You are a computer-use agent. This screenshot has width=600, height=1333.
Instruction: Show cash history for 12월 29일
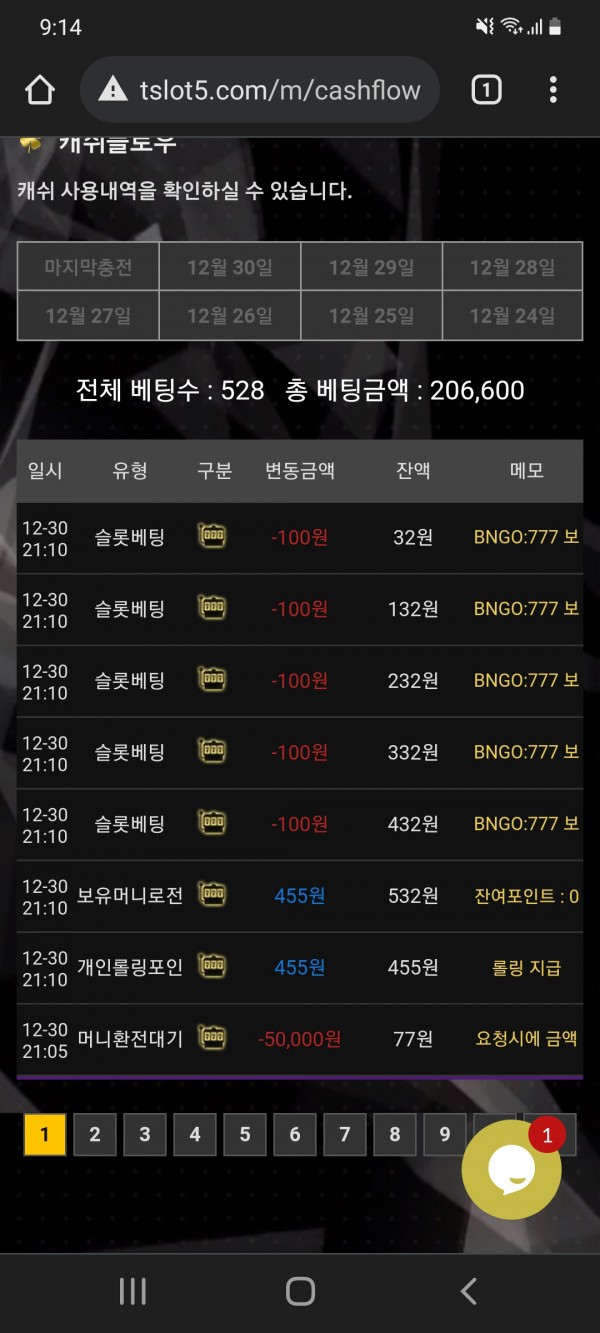371,267
